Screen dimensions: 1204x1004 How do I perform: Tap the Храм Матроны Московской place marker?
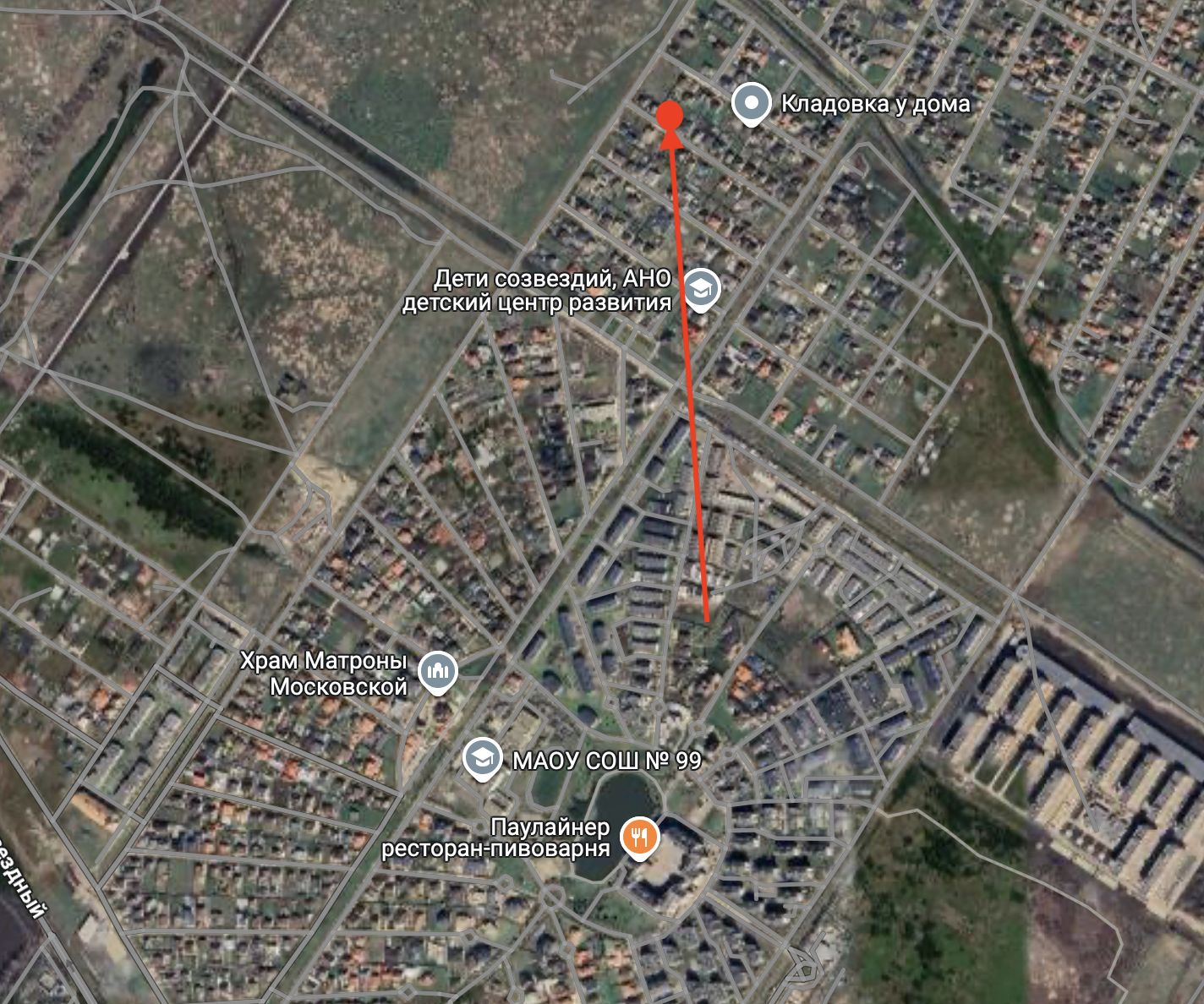click(x=437, y=672)
